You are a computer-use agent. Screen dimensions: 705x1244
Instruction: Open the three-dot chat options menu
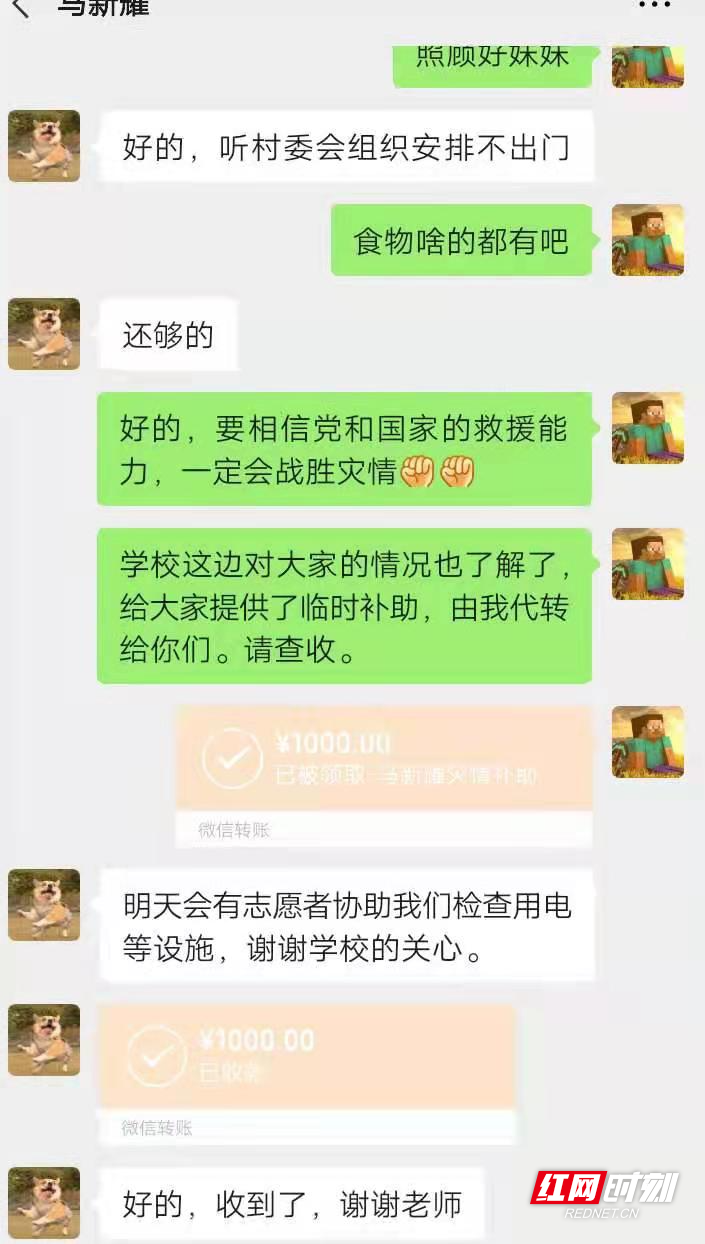654,6
